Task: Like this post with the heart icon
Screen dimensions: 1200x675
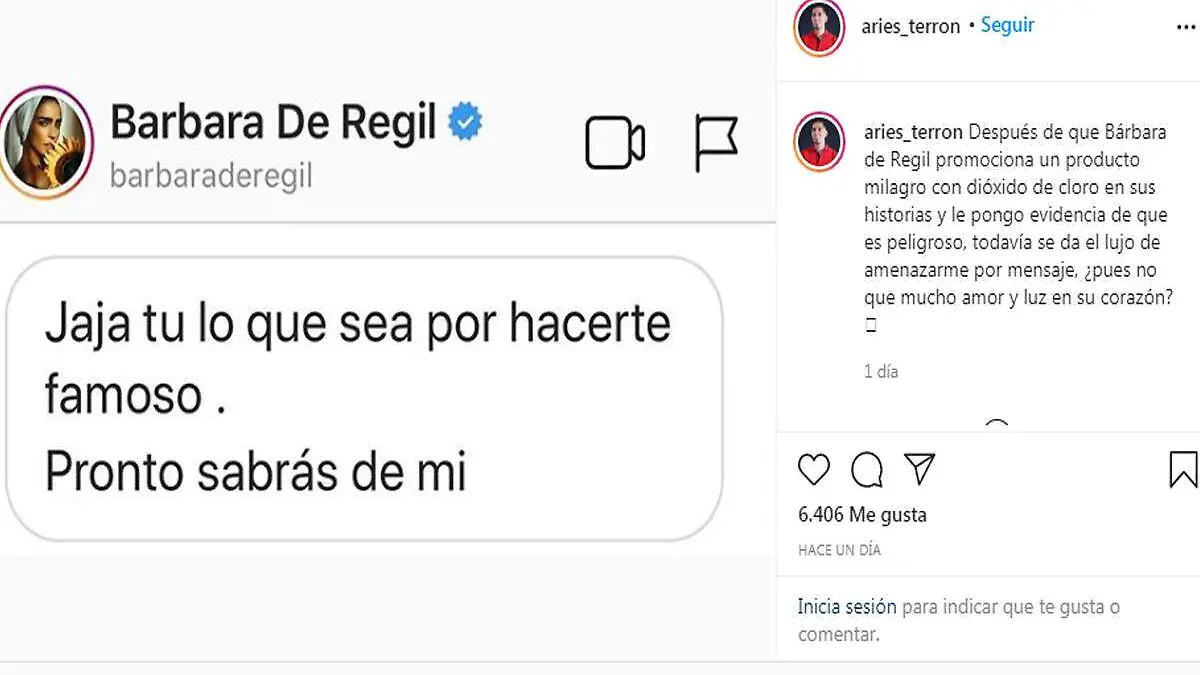Action: point(814,469)
